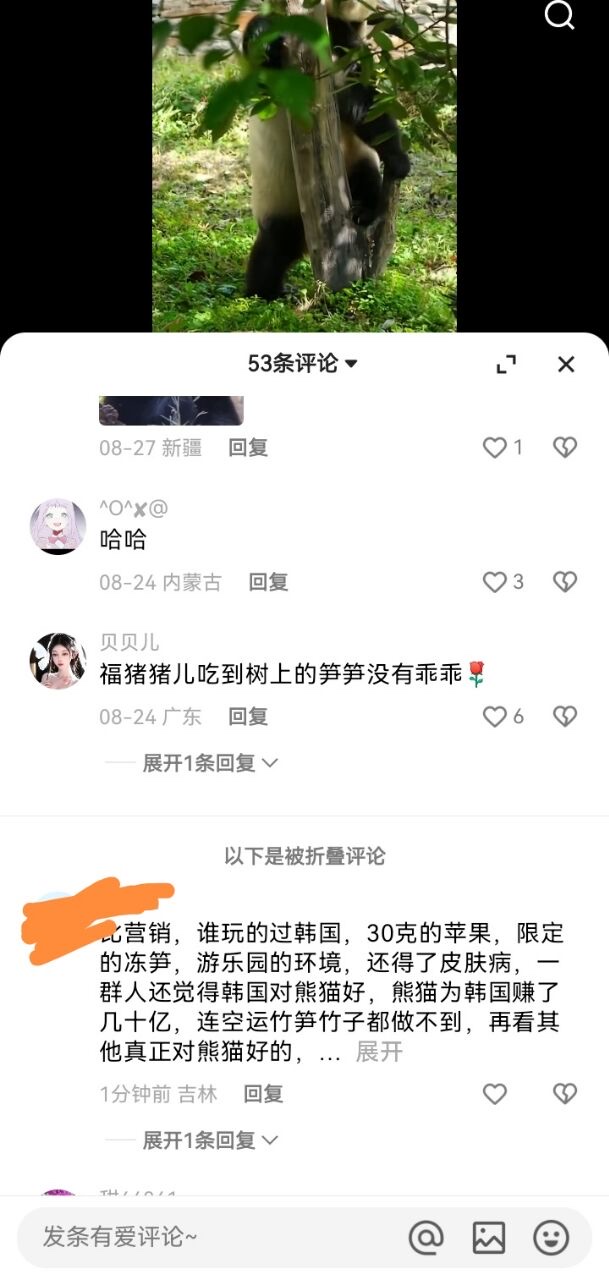The image size is (609, 1280).
Task: Reply to the 哈哈 comment
Action: point(268,582)
